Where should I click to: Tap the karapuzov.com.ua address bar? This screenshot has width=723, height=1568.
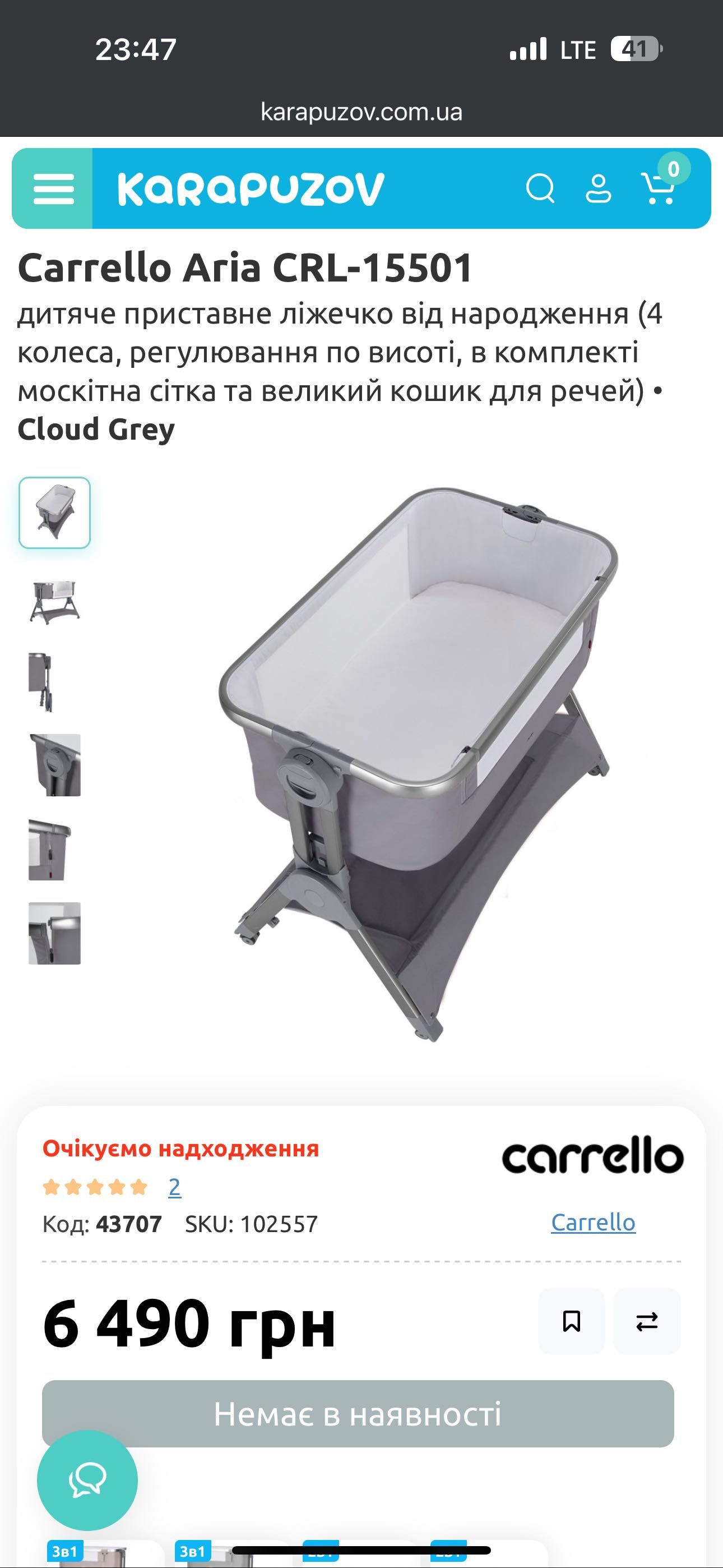tap(361, 112)
